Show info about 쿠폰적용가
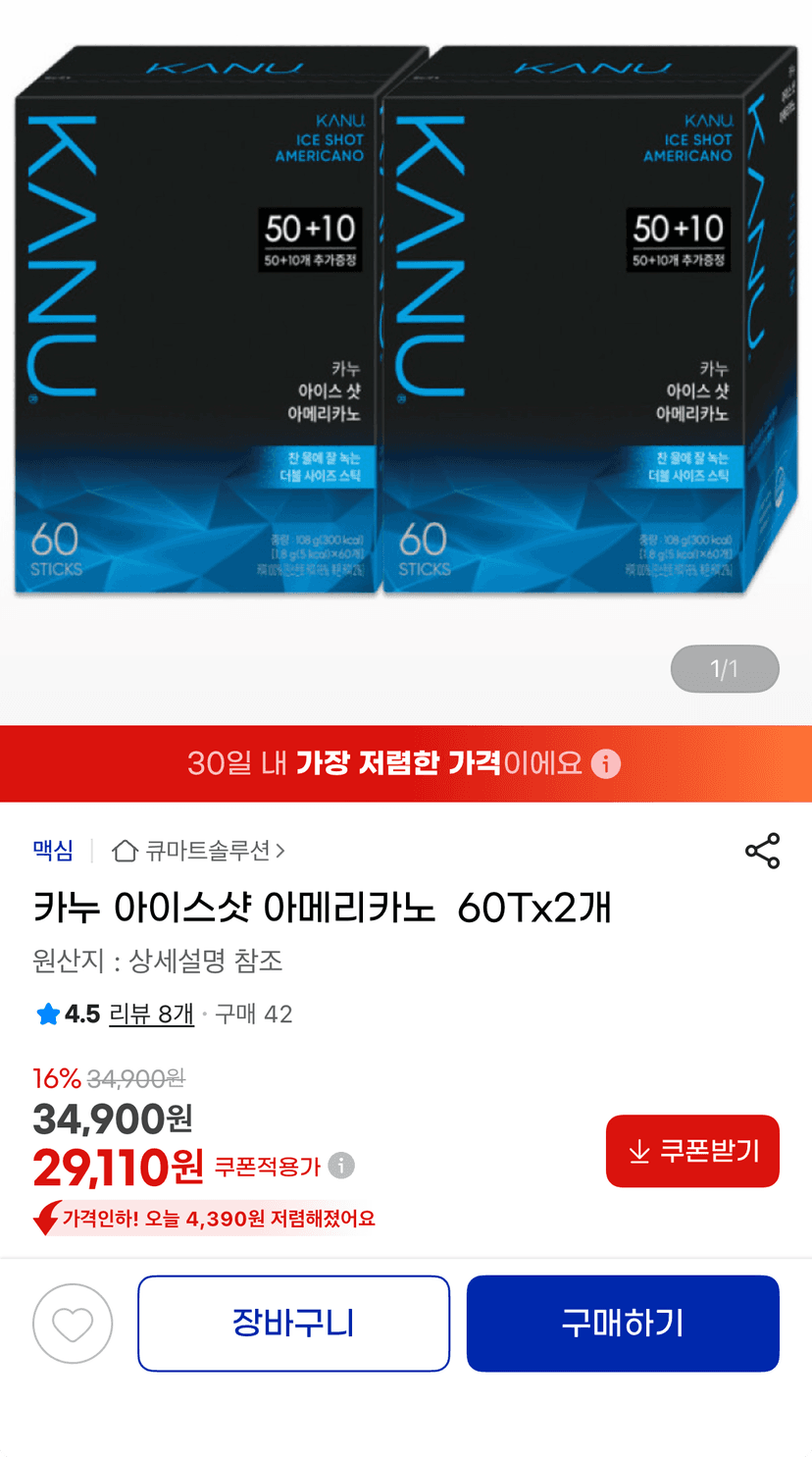 point(341,1166)
